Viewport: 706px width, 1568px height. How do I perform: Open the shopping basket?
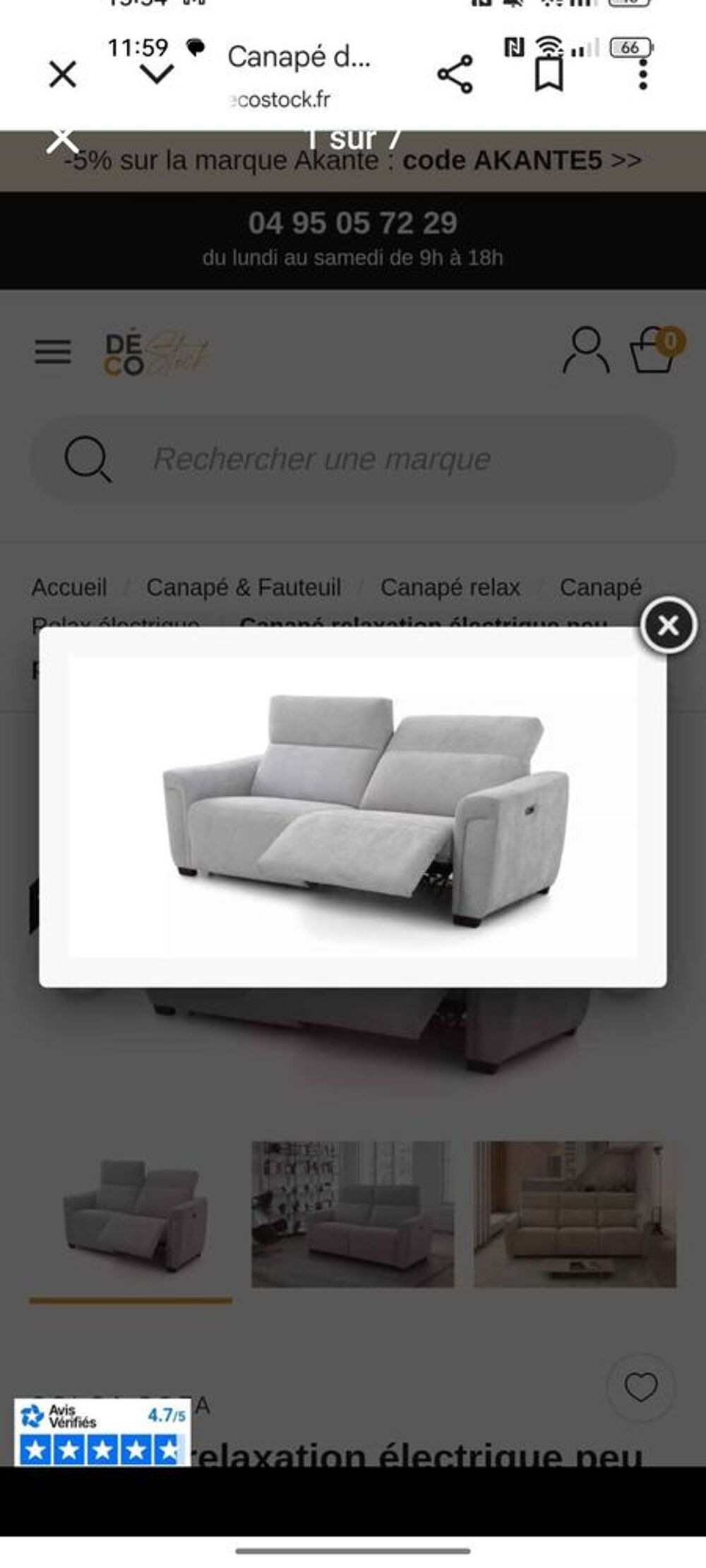(654, 349)
